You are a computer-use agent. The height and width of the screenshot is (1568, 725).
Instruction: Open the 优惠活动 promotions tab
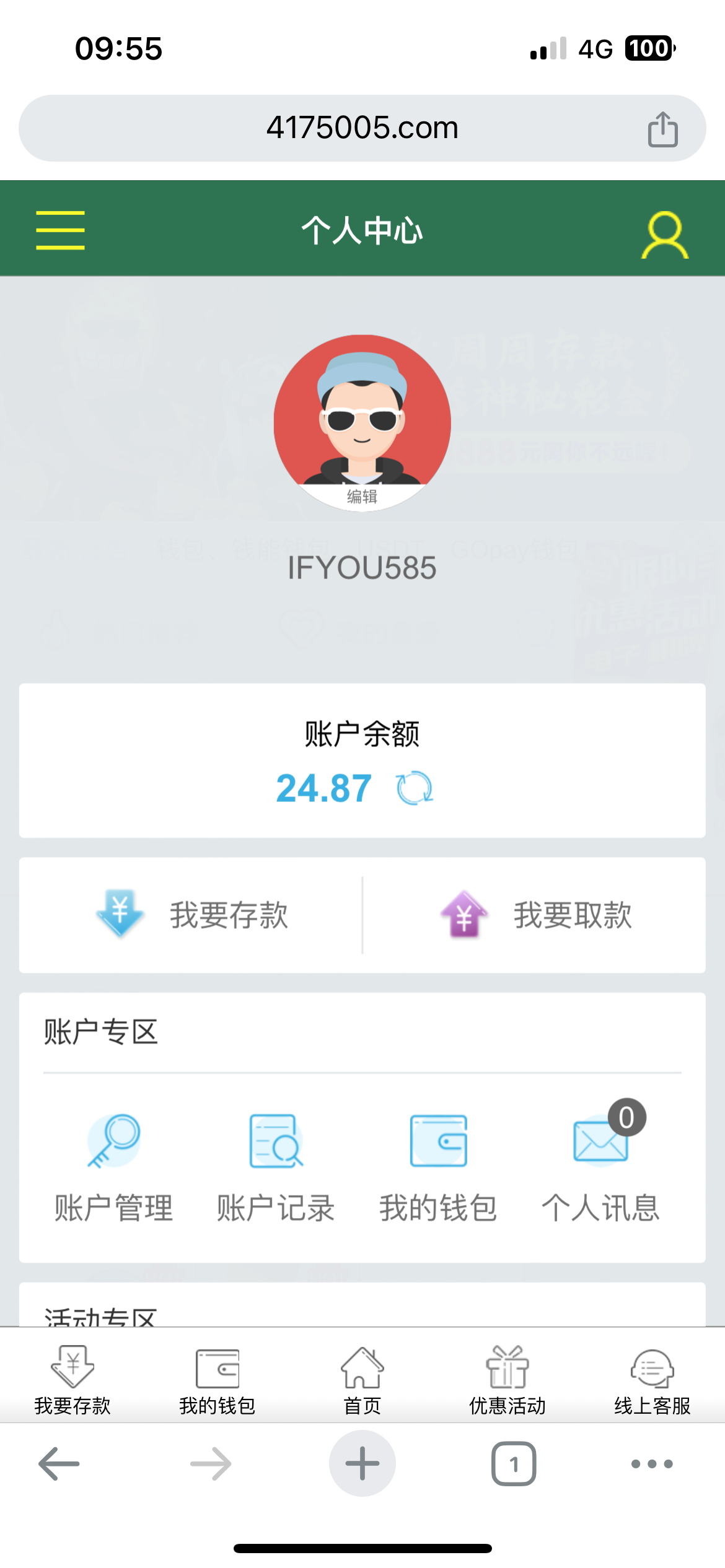507,1380
